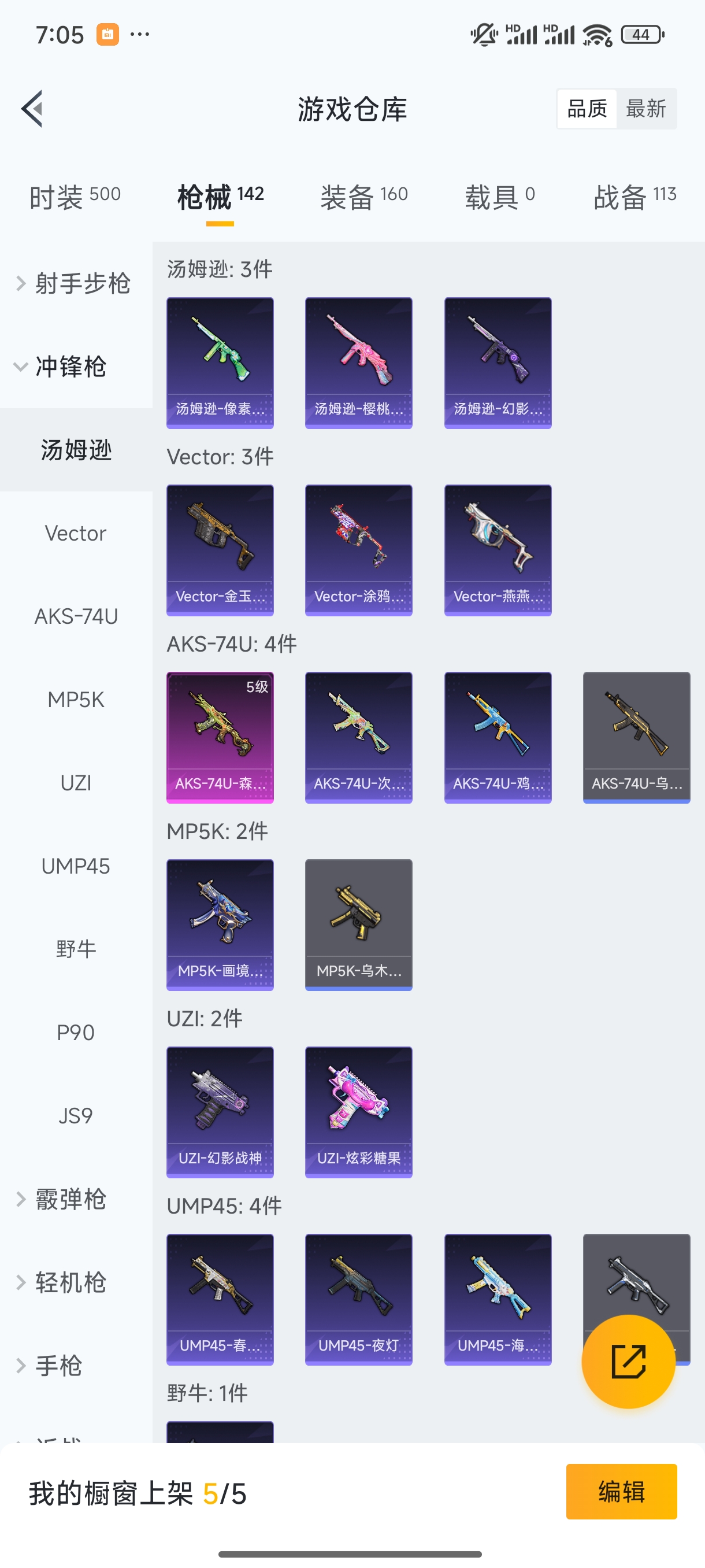Open the UZI-炫彩糖果 skin
Image resolution: width=705 pixels, height=1568 pixels.
[x=358, y=1111]
